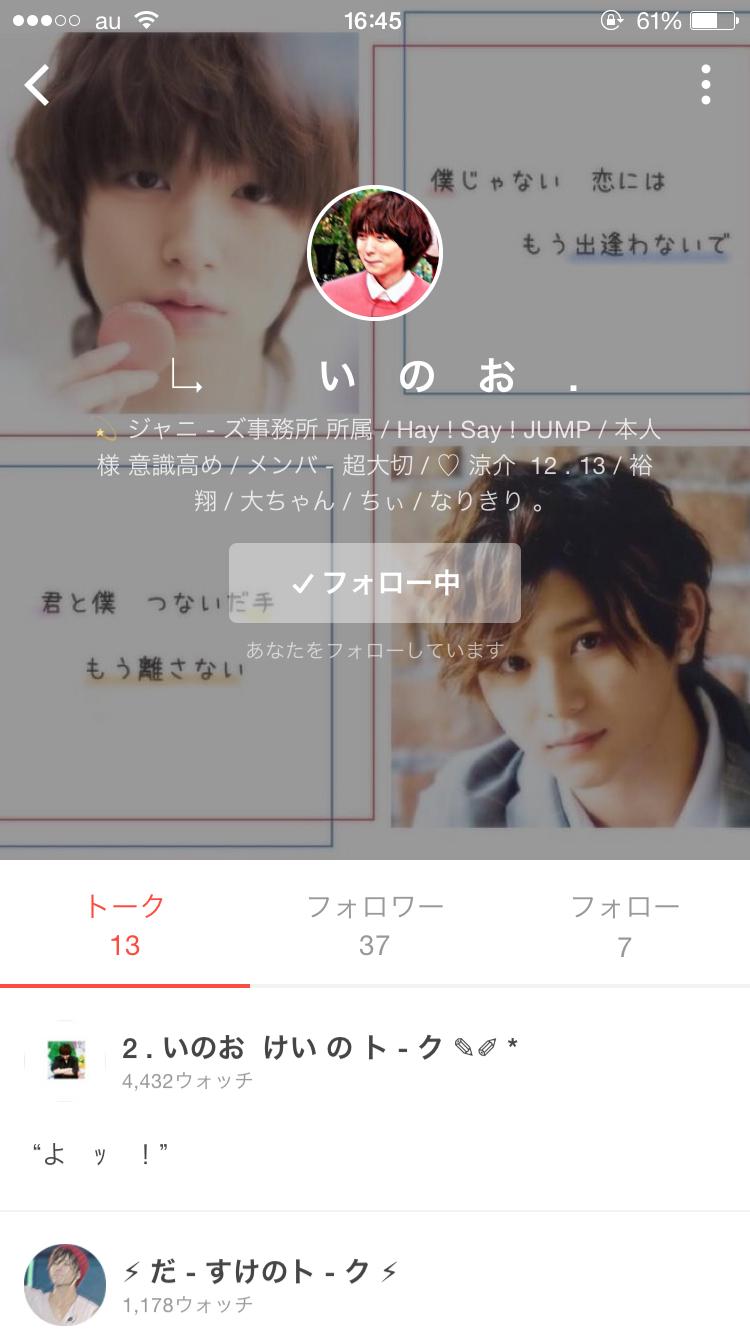This screenshot has width=750, height=1334.
Task: Go back using the top-left arrow
Action: click(x=38, y=86)
